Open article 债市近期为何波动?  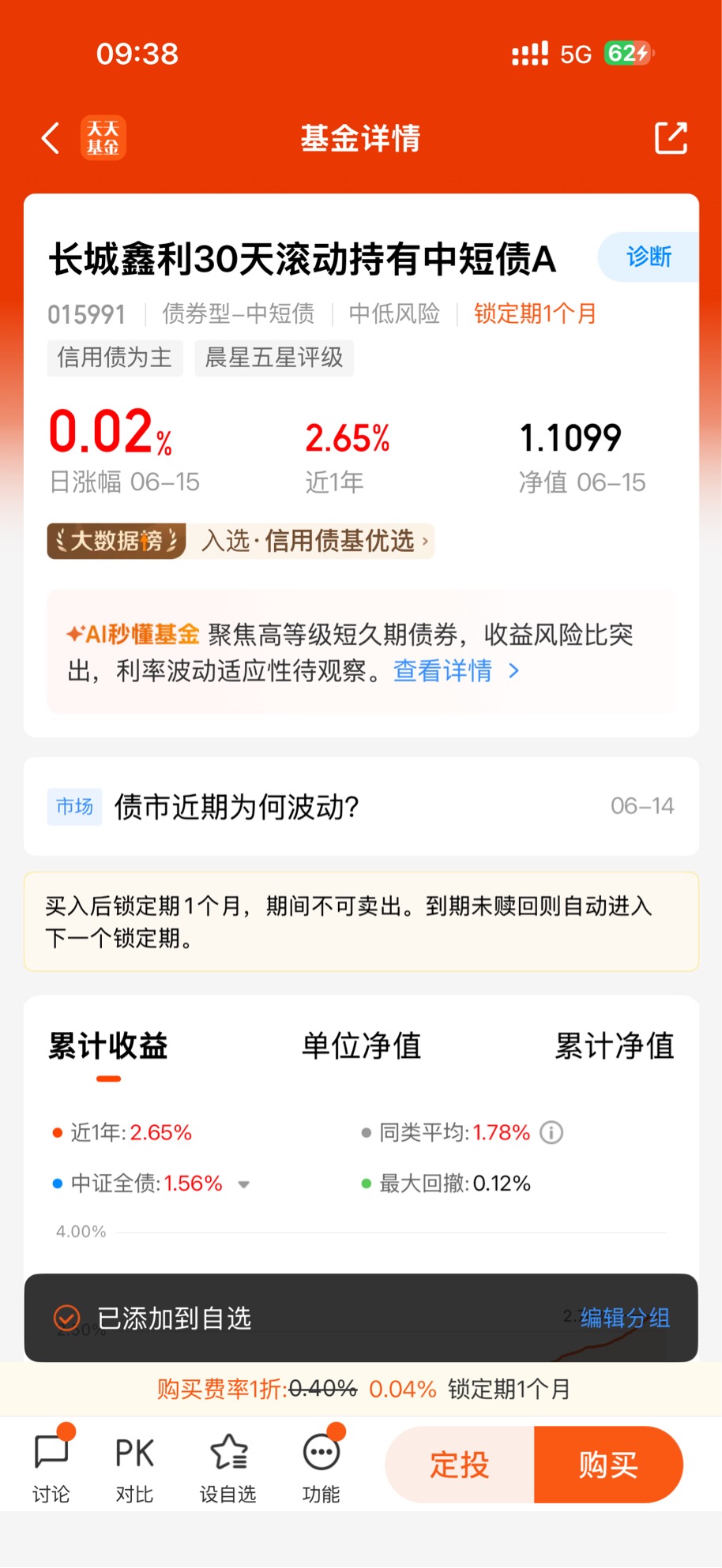click(x=361, y=806)
